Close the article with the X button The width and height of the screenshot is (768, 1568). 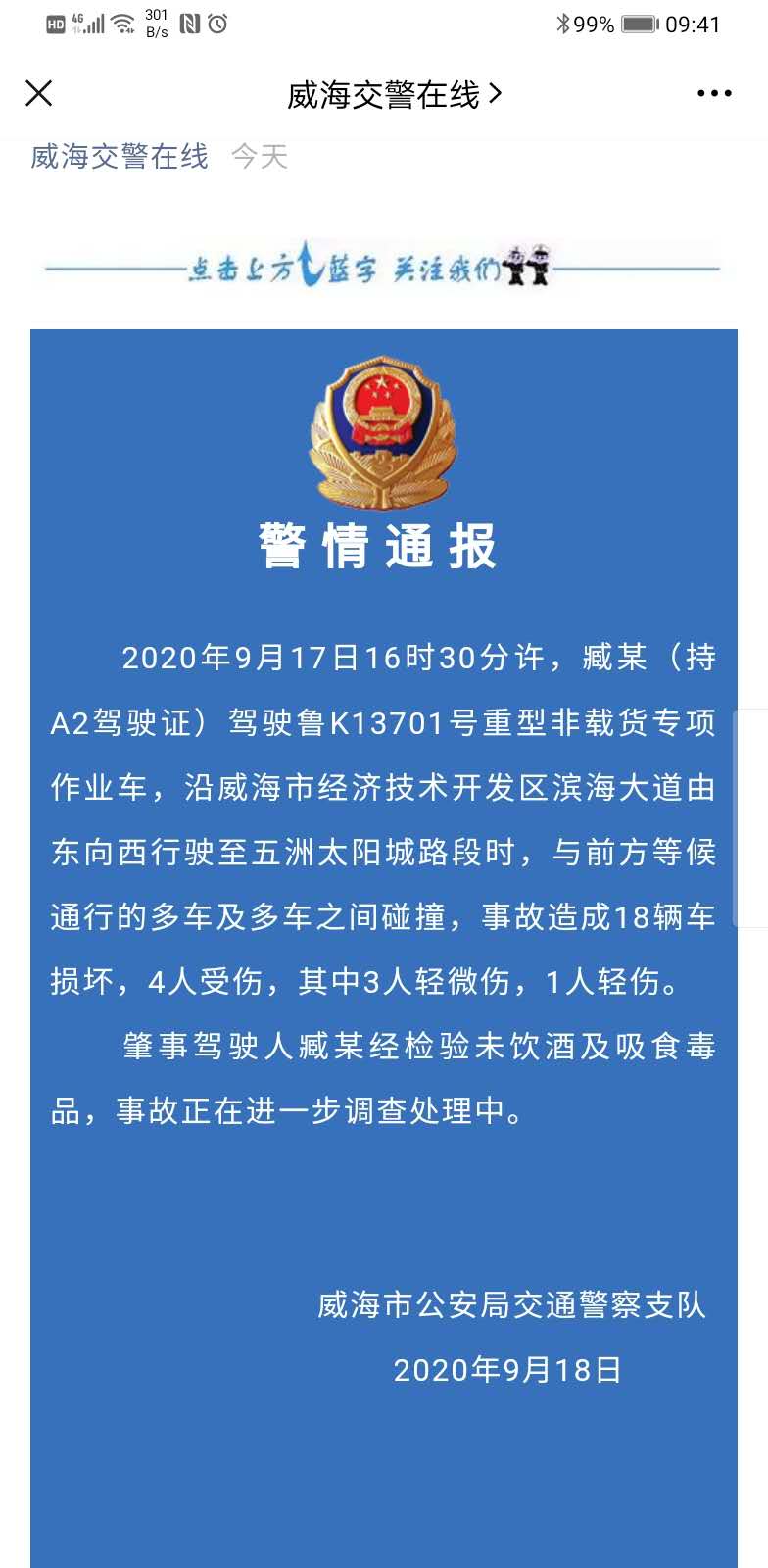pyautogui.click(x=38, y=93)
